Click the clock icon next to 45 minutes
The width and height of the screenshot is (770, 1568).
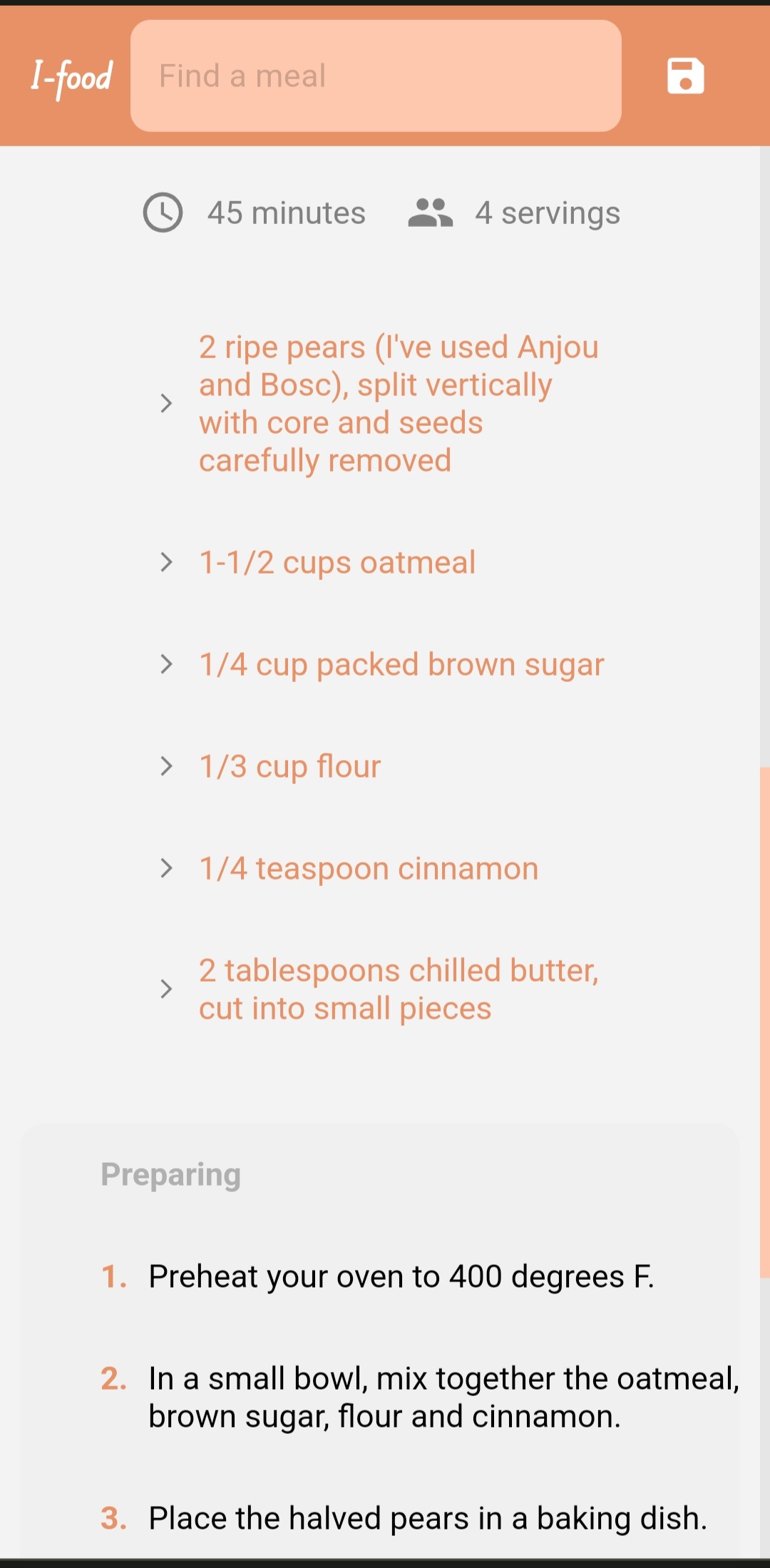(163, 212)
